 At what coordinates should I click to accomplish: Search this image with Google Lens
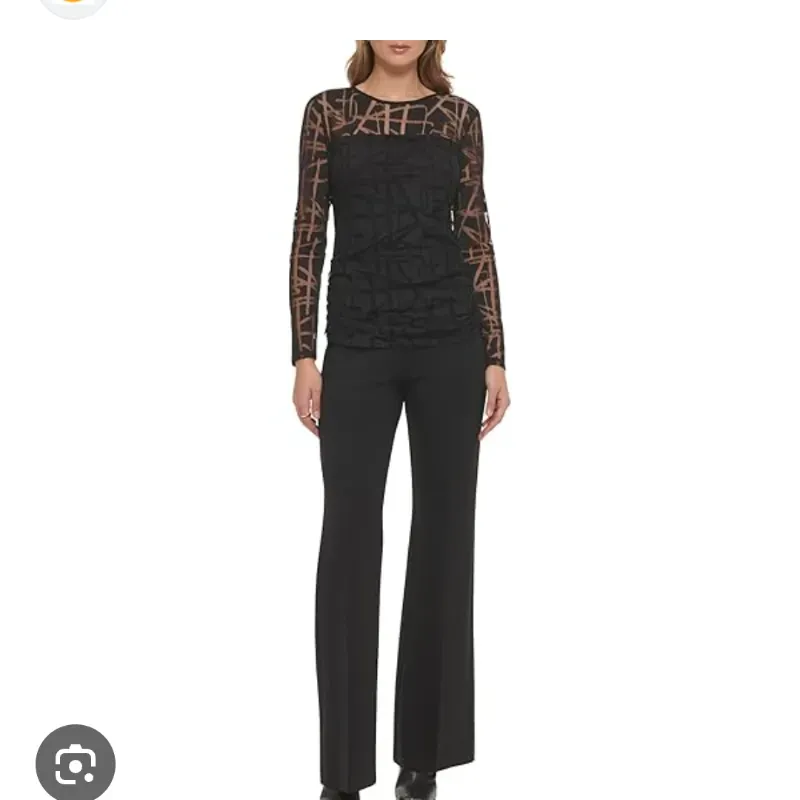75,764
